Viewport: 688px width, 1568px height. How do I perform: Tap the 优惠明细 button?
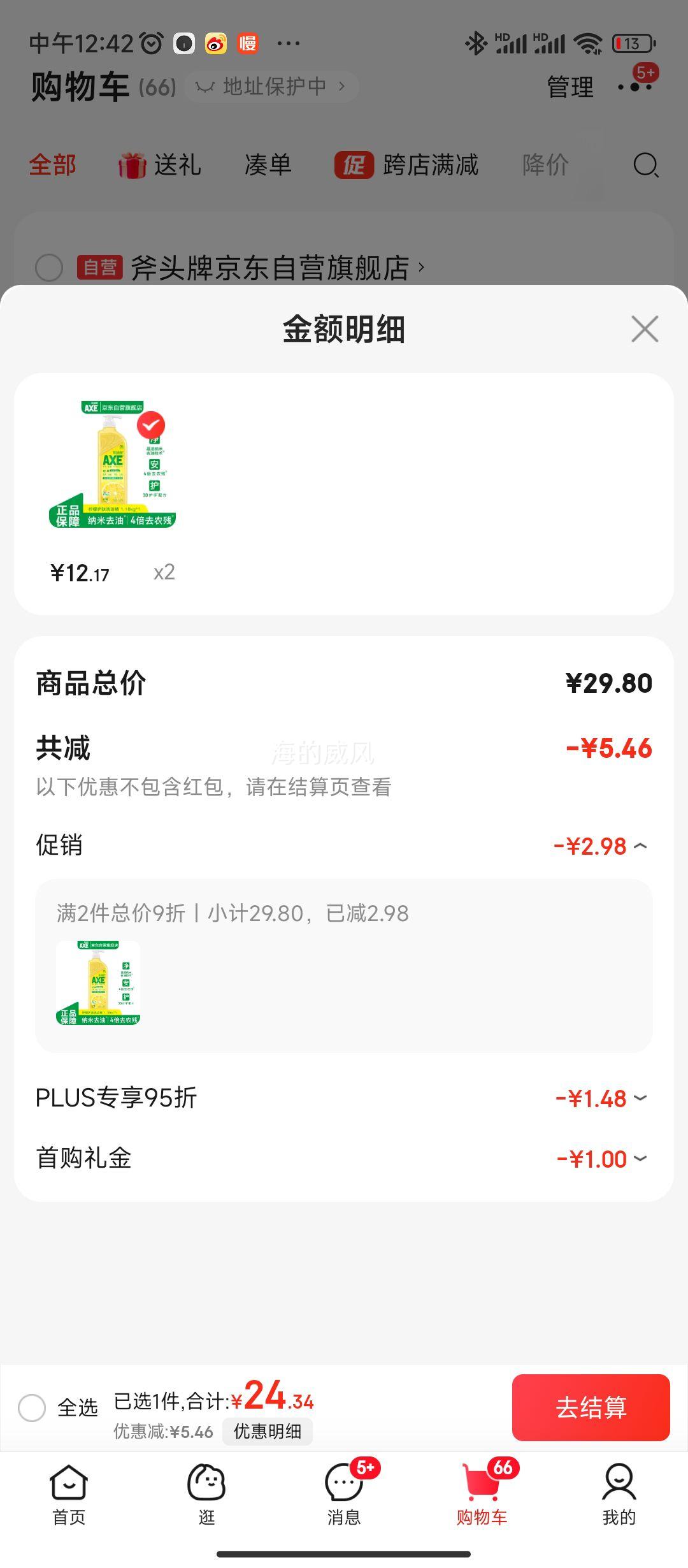tap(267, 1432)
